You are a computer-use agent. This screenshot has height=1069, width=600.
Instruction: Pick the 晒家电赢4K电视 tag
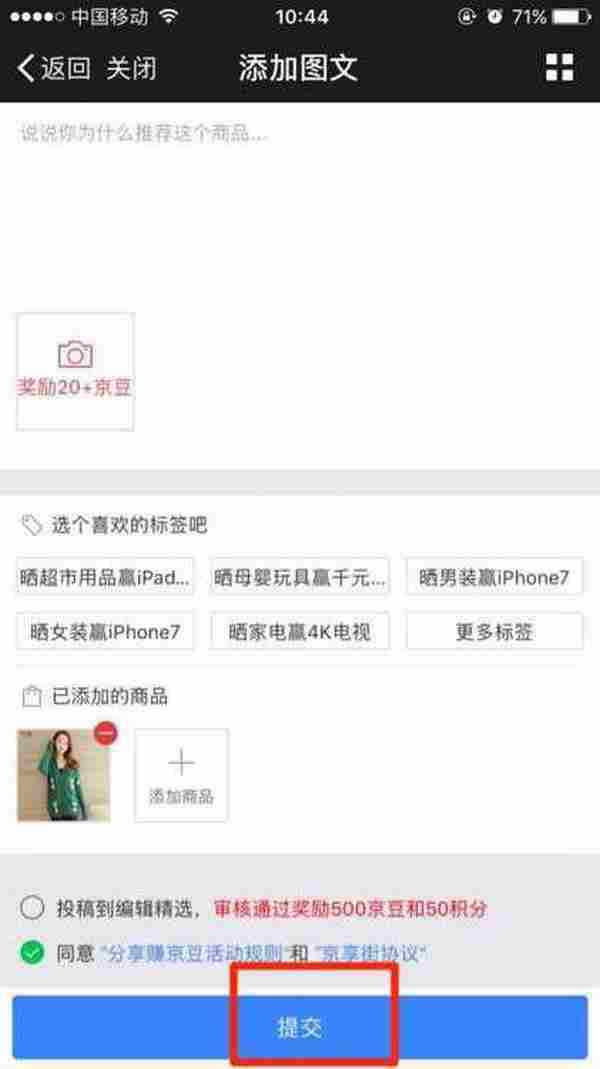[299, 632]
